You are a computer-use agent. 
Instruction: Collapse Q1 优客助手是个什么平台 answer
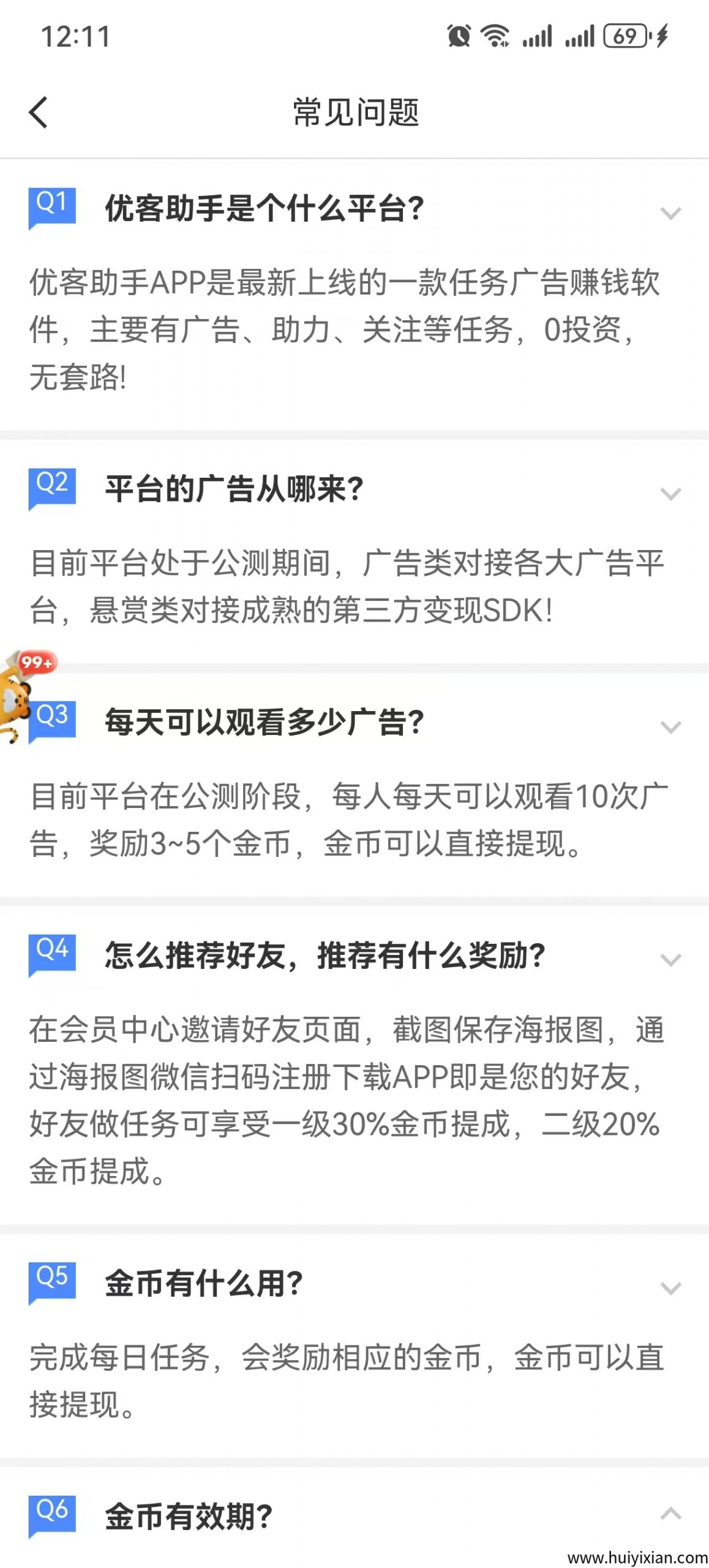pyautogui.click(x=671, y=213)
